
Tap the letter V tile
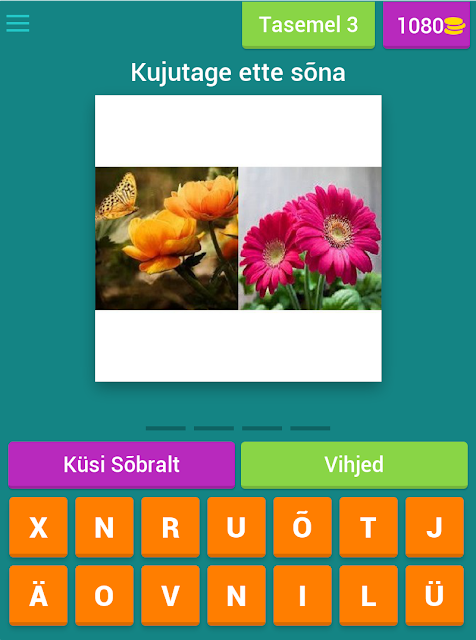pos(170,596)
